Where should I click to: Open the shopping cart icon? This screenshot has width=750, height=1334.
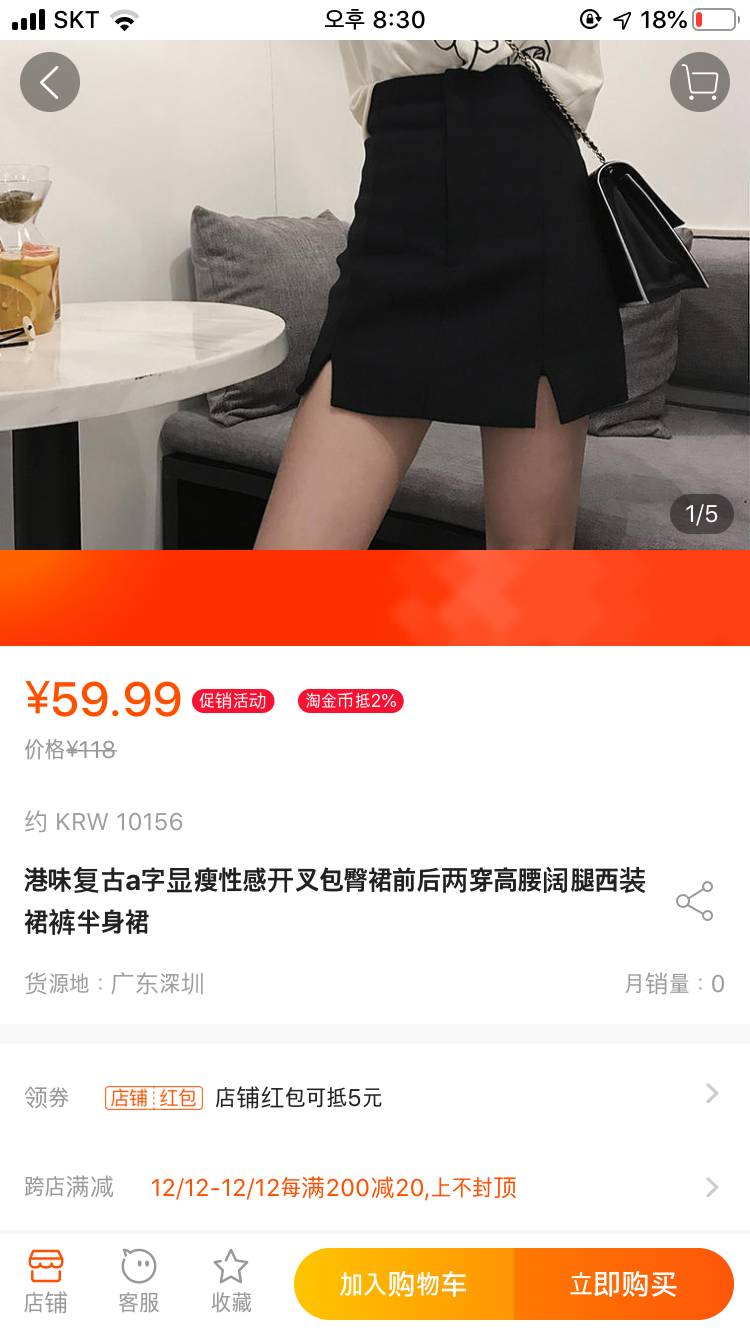(x=700, y=82)
